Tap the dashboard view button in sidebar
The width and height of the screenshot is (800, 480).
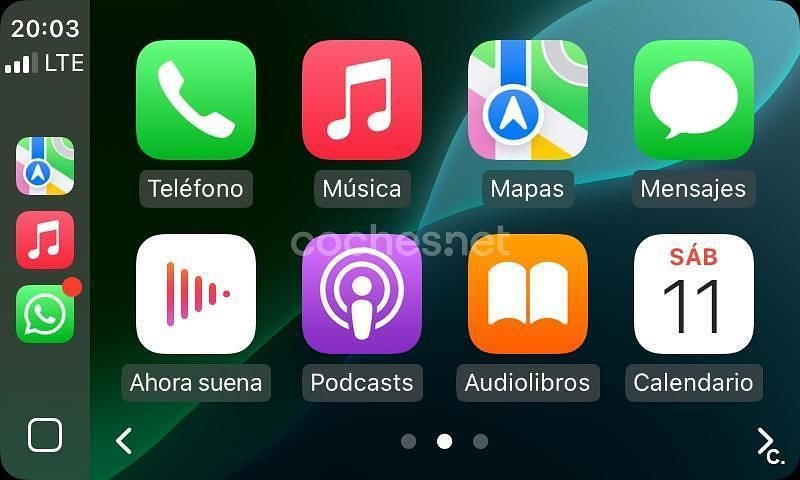pos(45,435)
